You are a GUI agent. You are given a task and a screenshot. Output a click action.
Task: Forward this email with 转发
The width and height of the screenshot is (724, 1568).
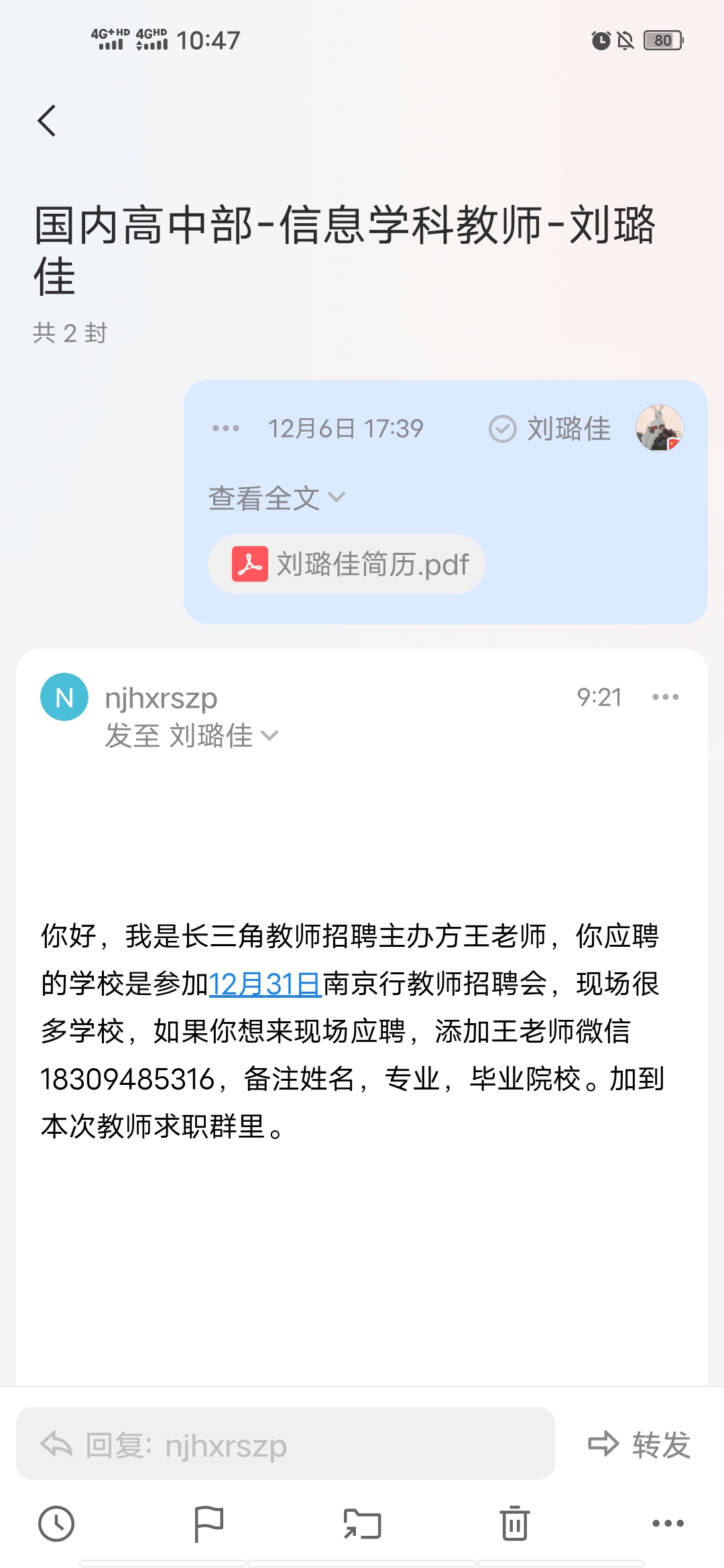tap(640, 1443)
